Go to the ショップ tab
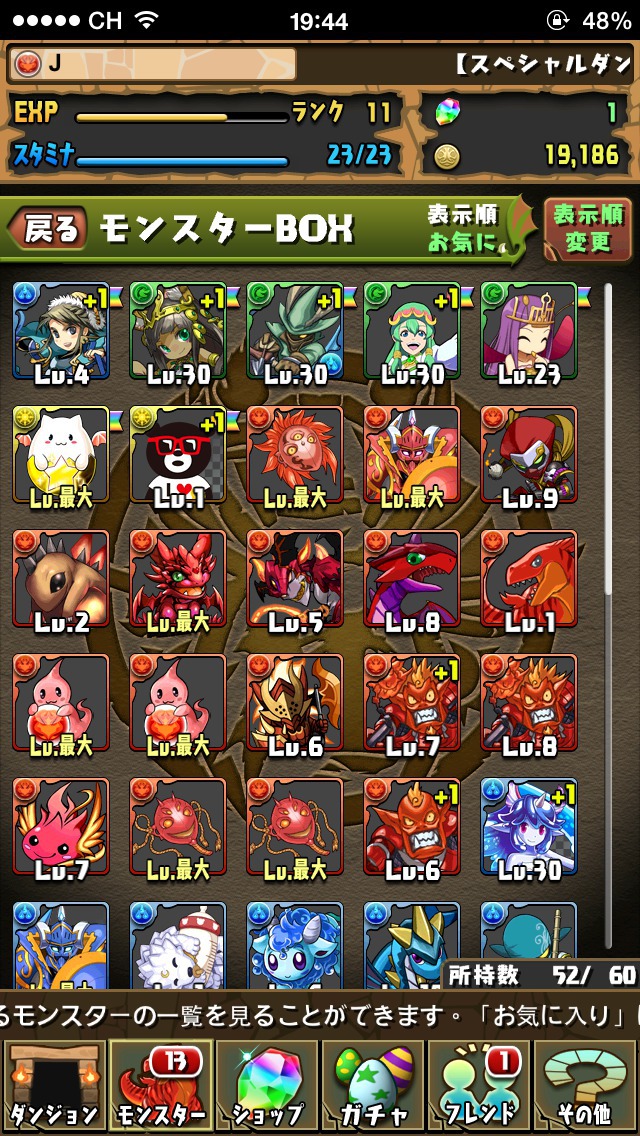This screenshot has width=640, height=1136. point(267,1087)
